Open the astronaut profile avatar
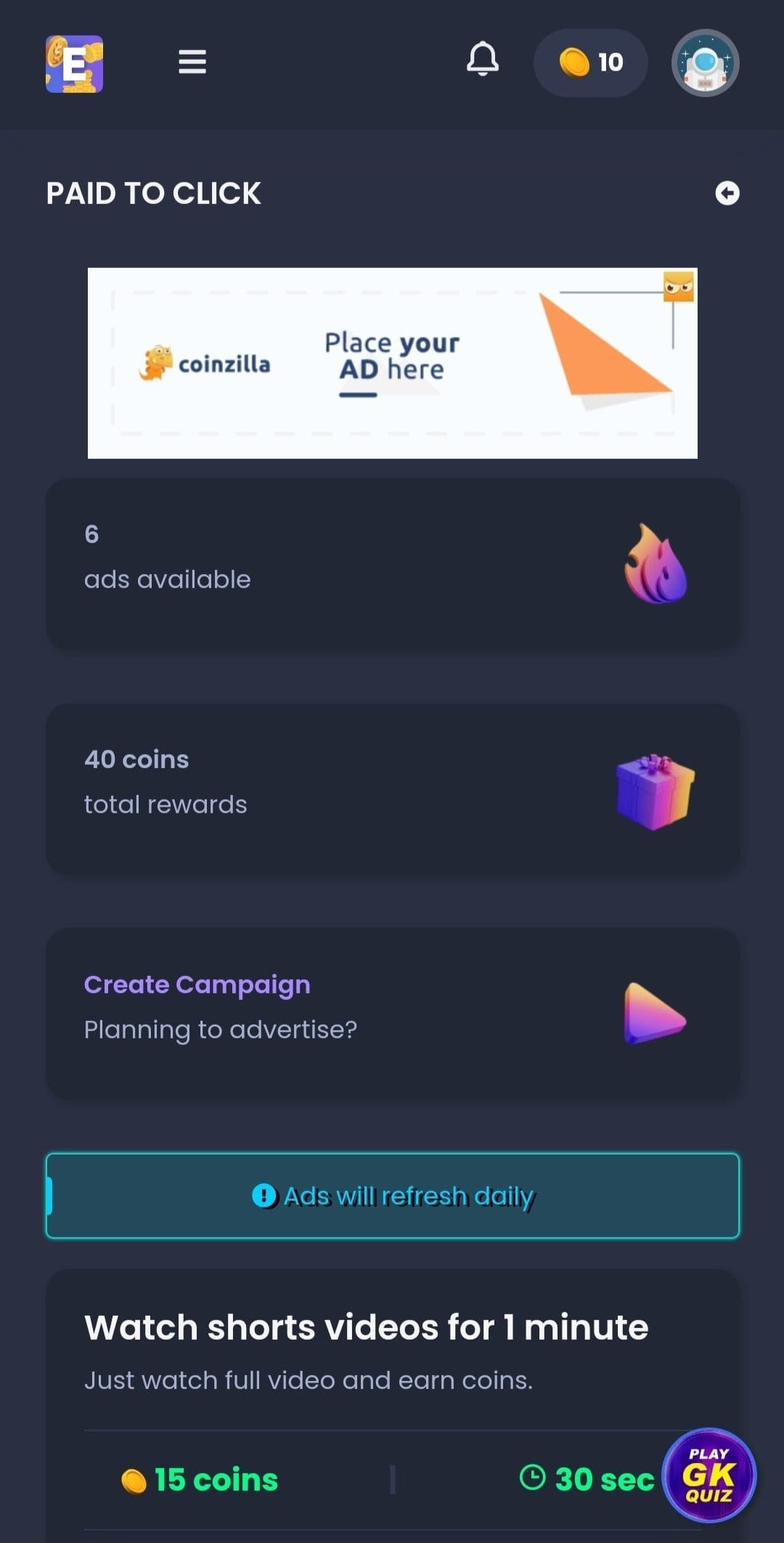Screen dimensions: 784x1543 (705, 63)
